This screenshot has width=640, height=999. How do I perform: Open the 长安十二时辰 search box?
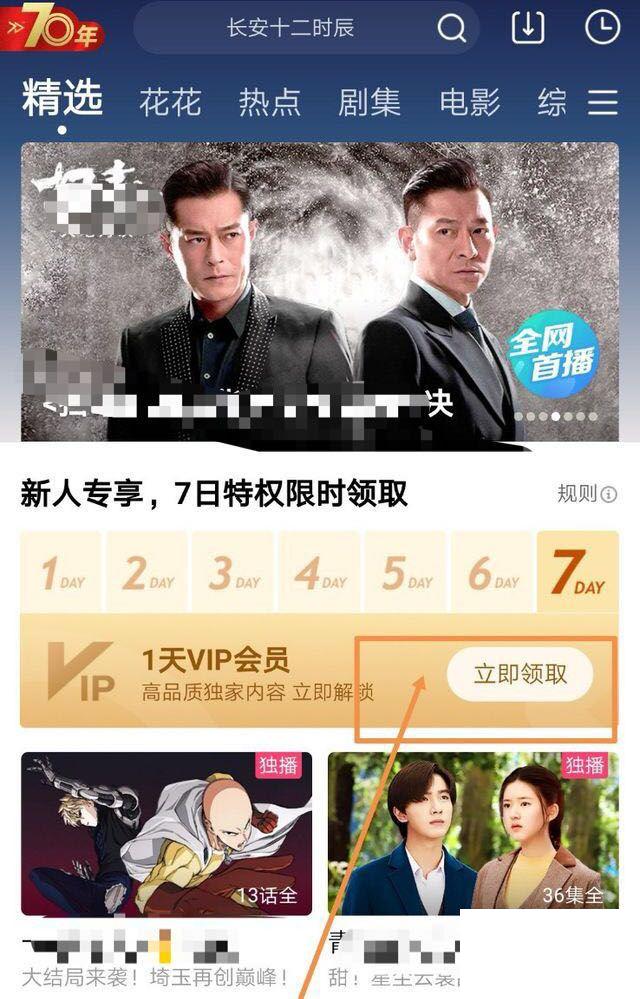[x=290, y=28]
